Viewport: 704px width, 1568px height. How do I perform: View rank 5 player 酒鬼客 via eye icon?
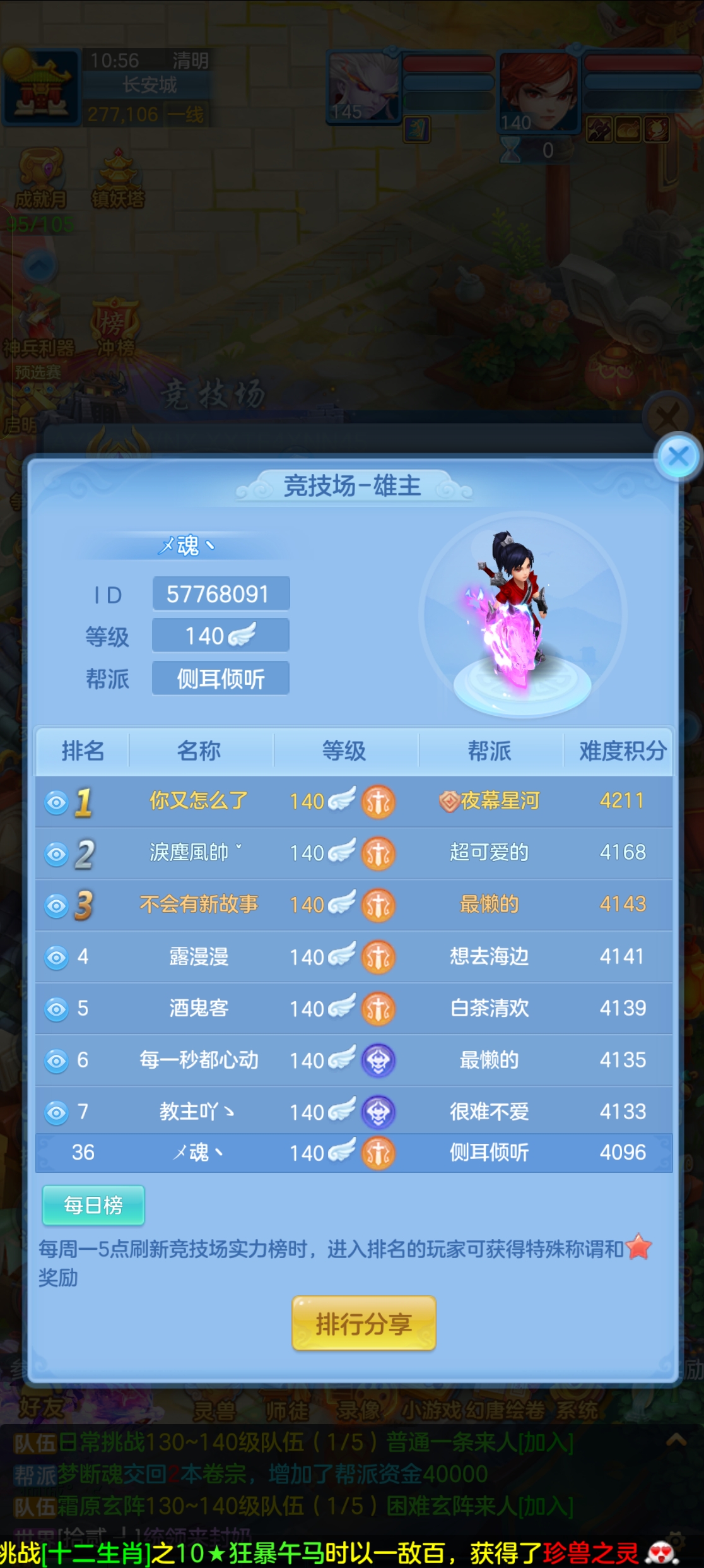pyautogui.click(x=56, y=1009)
